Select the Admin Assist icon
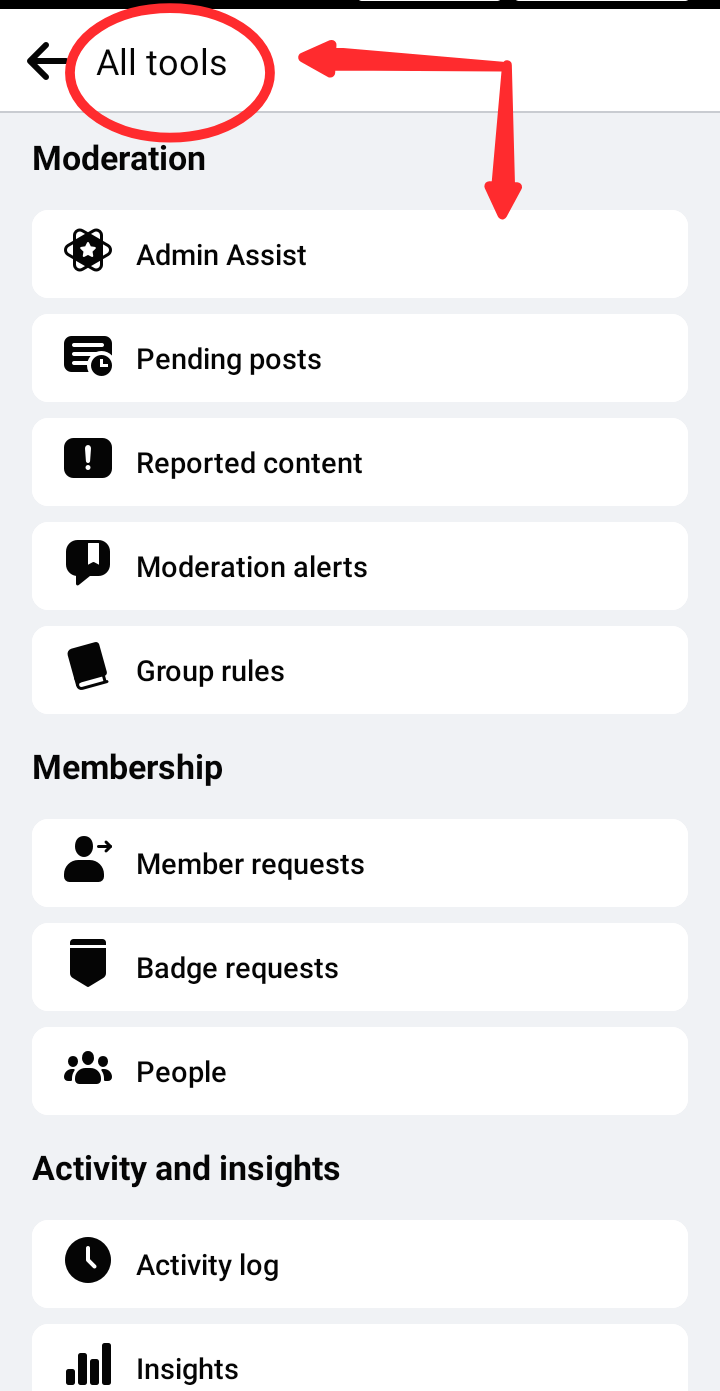 coord(87,250)
